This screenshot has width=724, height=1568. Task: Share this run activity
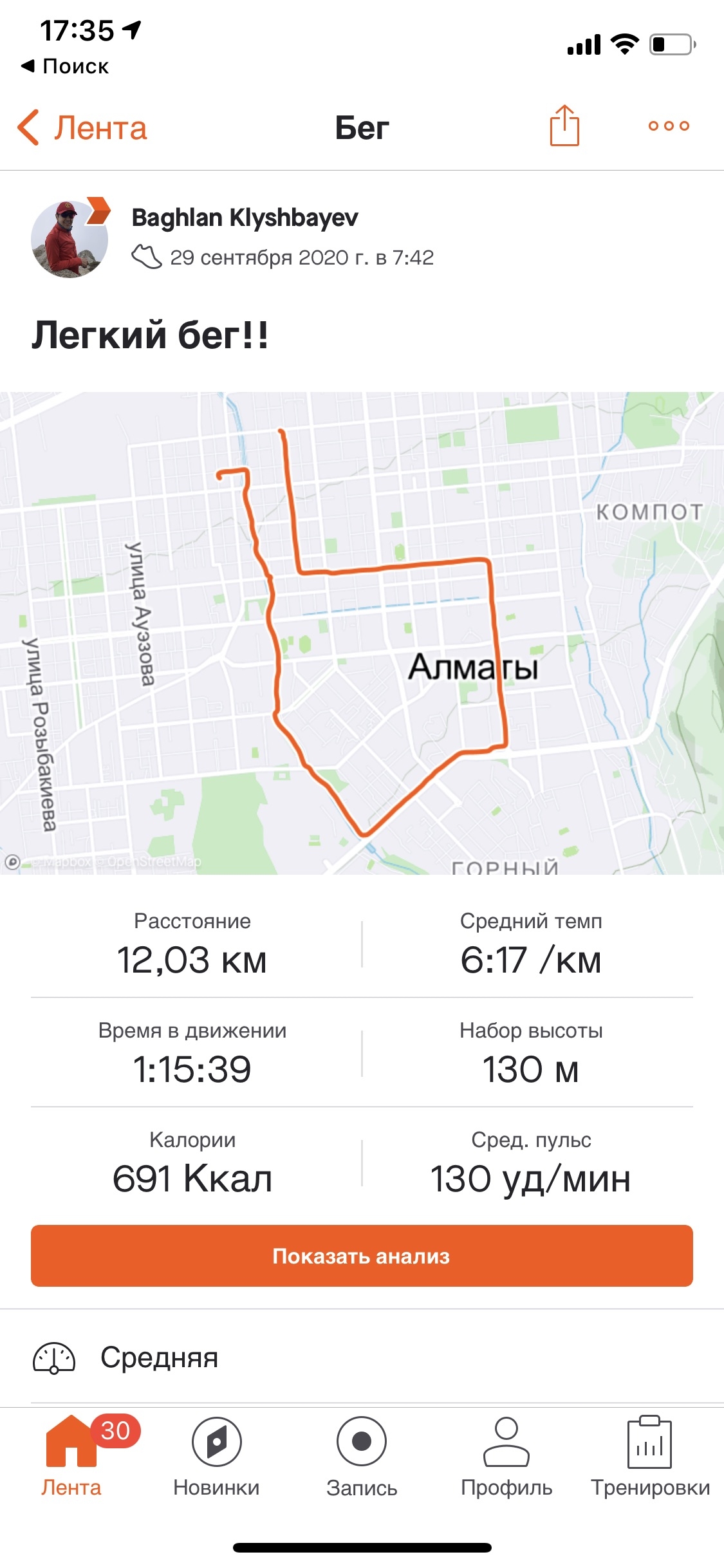[x=564, y=126]
